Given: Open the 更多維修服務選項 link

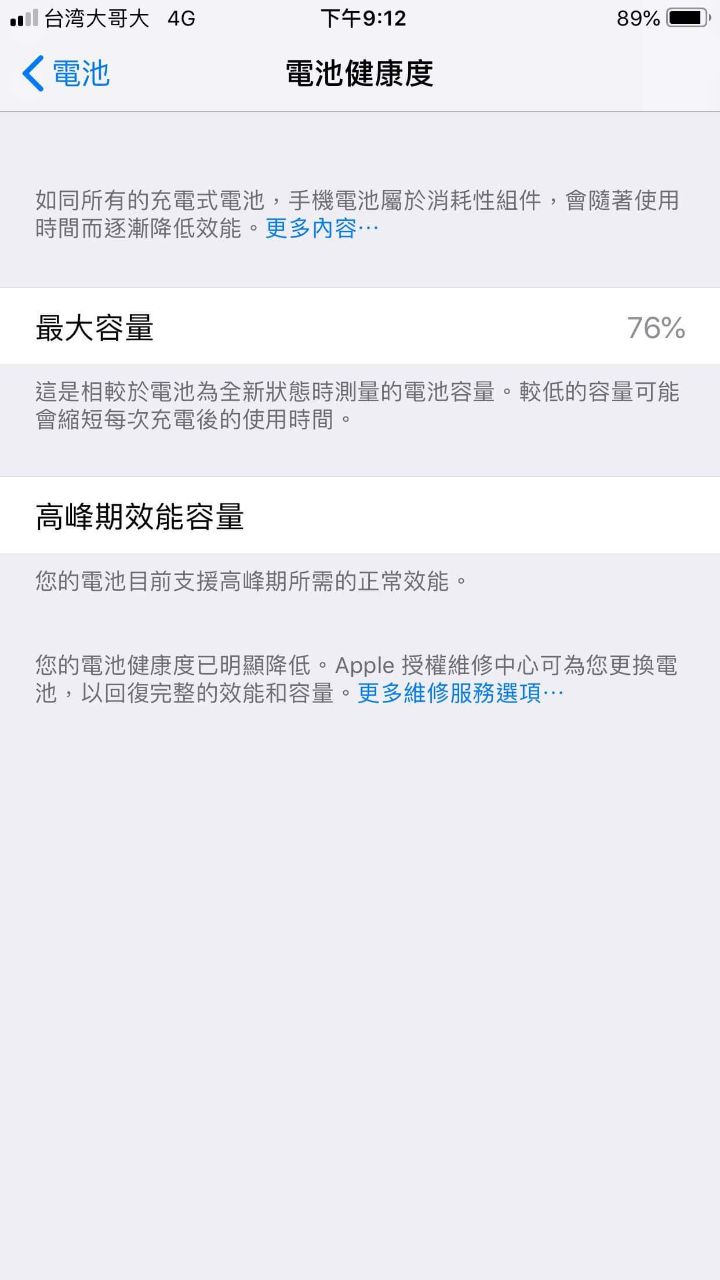Looking at the screenshot, I should coord(460,693).
